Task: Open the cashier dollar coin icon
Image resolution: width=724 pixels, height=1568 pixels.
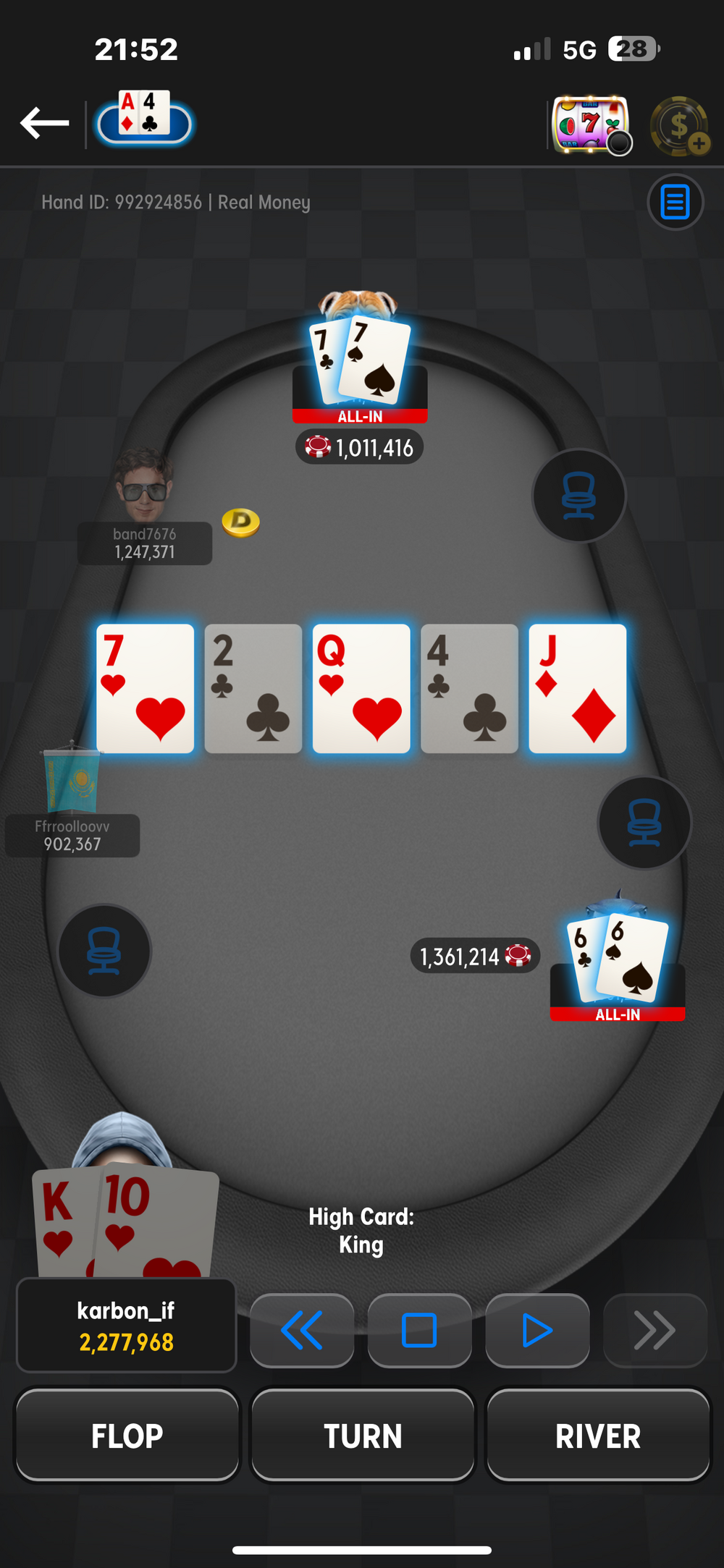Action: 680,126
